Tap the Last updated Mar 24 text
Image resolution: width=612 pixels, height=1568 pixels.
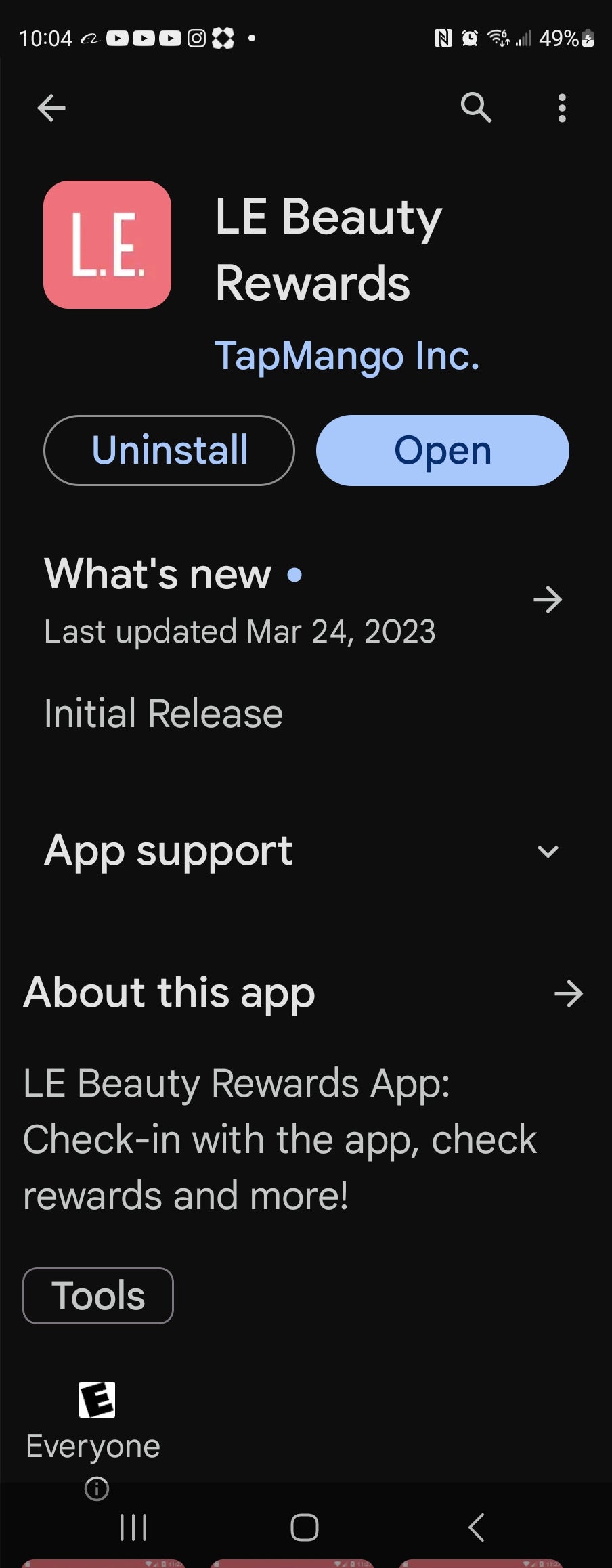click(239, 631)
